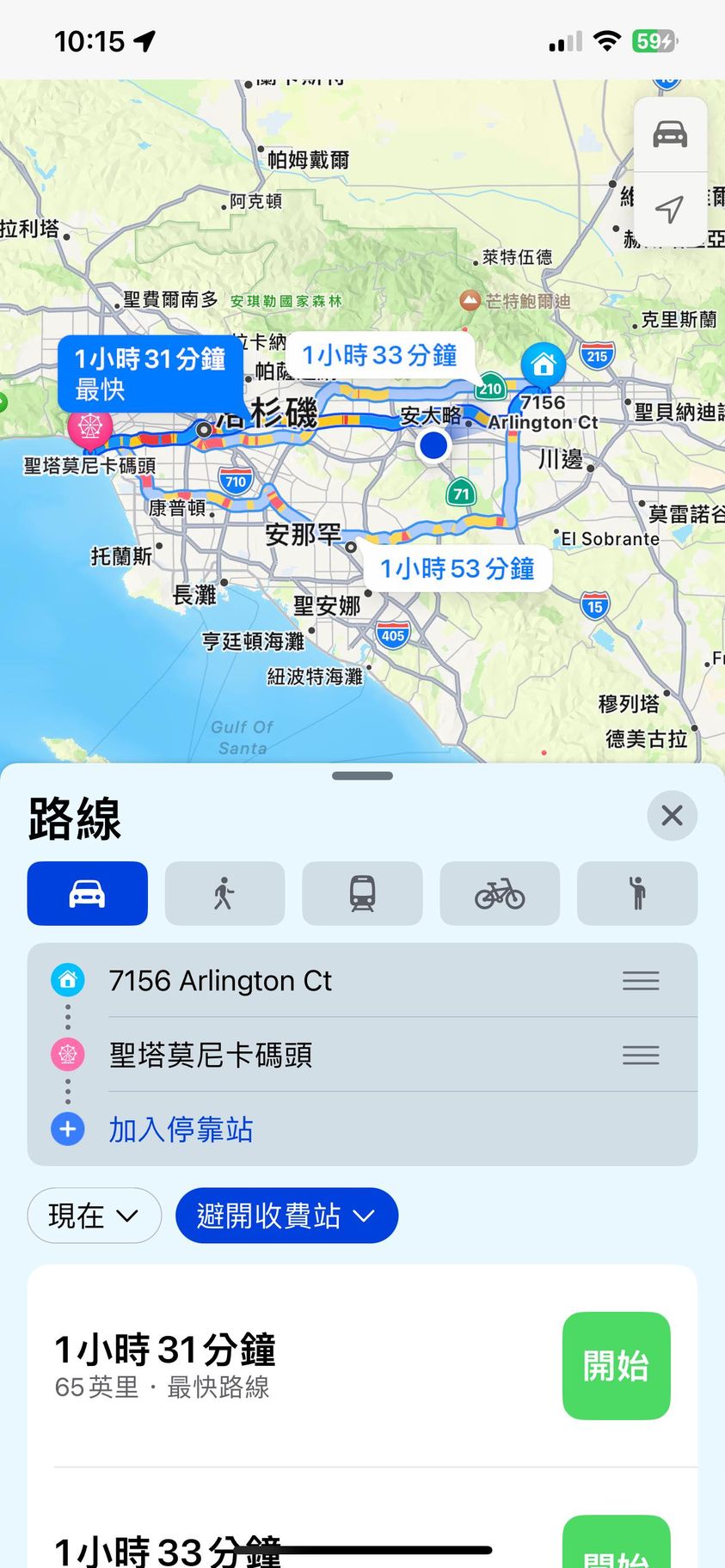Select the 1小時33分鐘 route label on the map

pos(379,355)
